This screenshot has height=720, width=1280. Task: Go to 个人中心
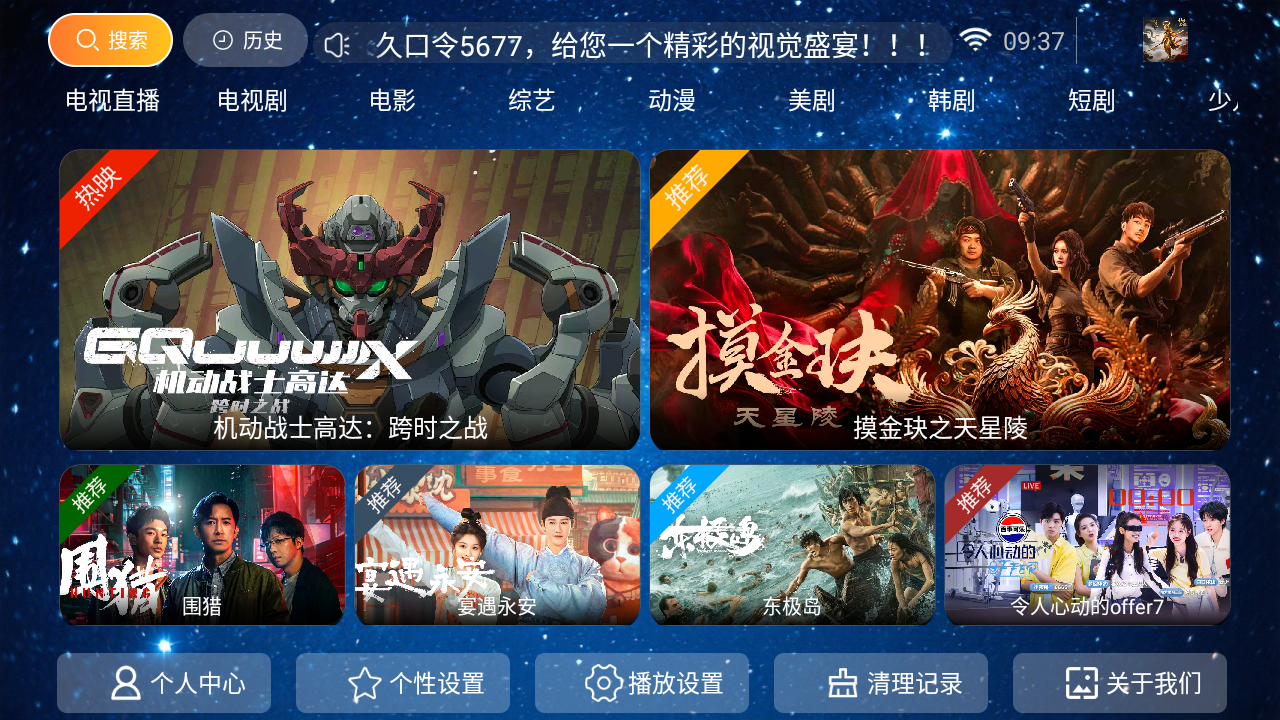164,683
